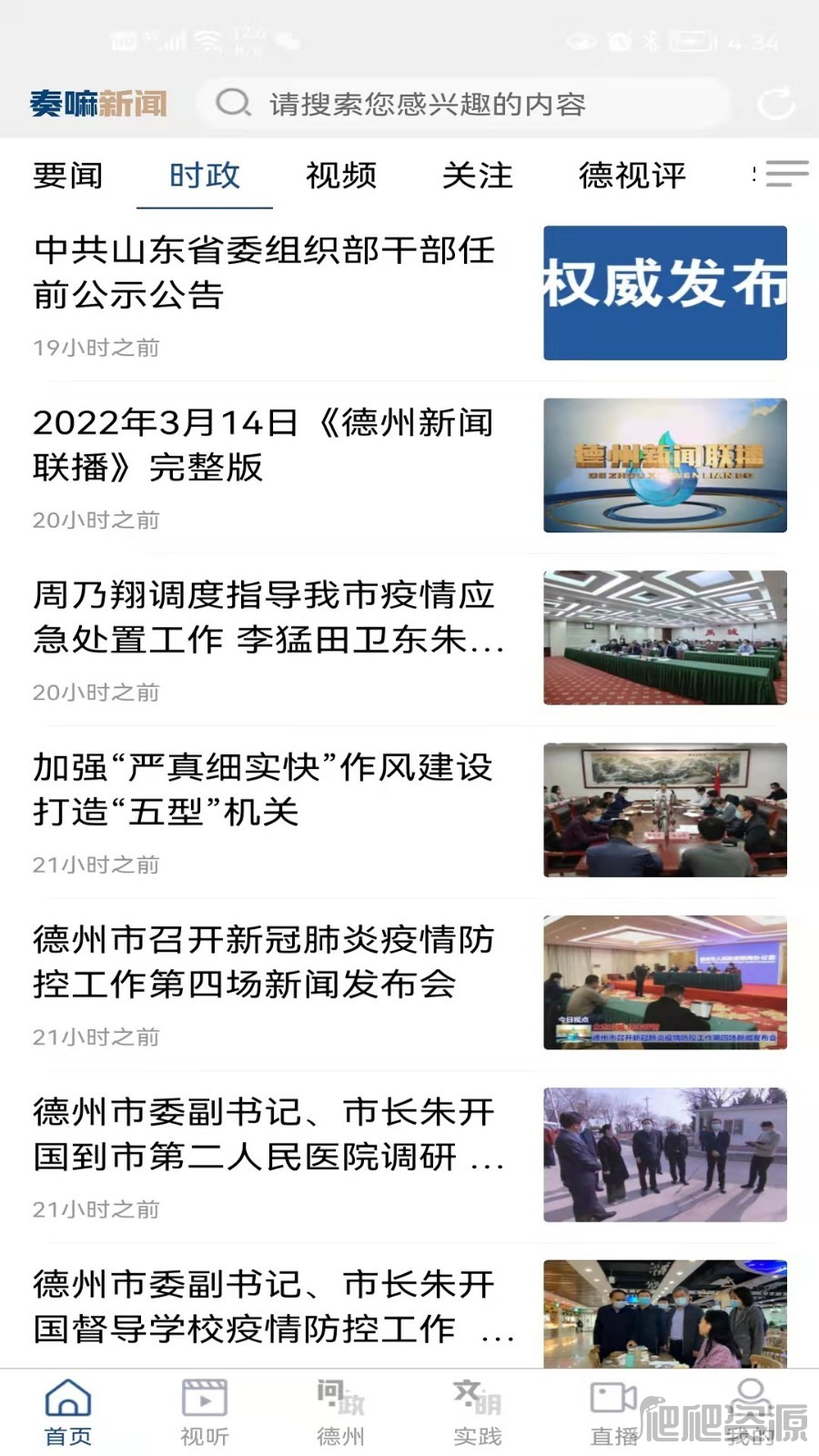The height and width of the screenshot is (1456, 819).
Task: Select the 视频 top tab
Action: point(341,175)
